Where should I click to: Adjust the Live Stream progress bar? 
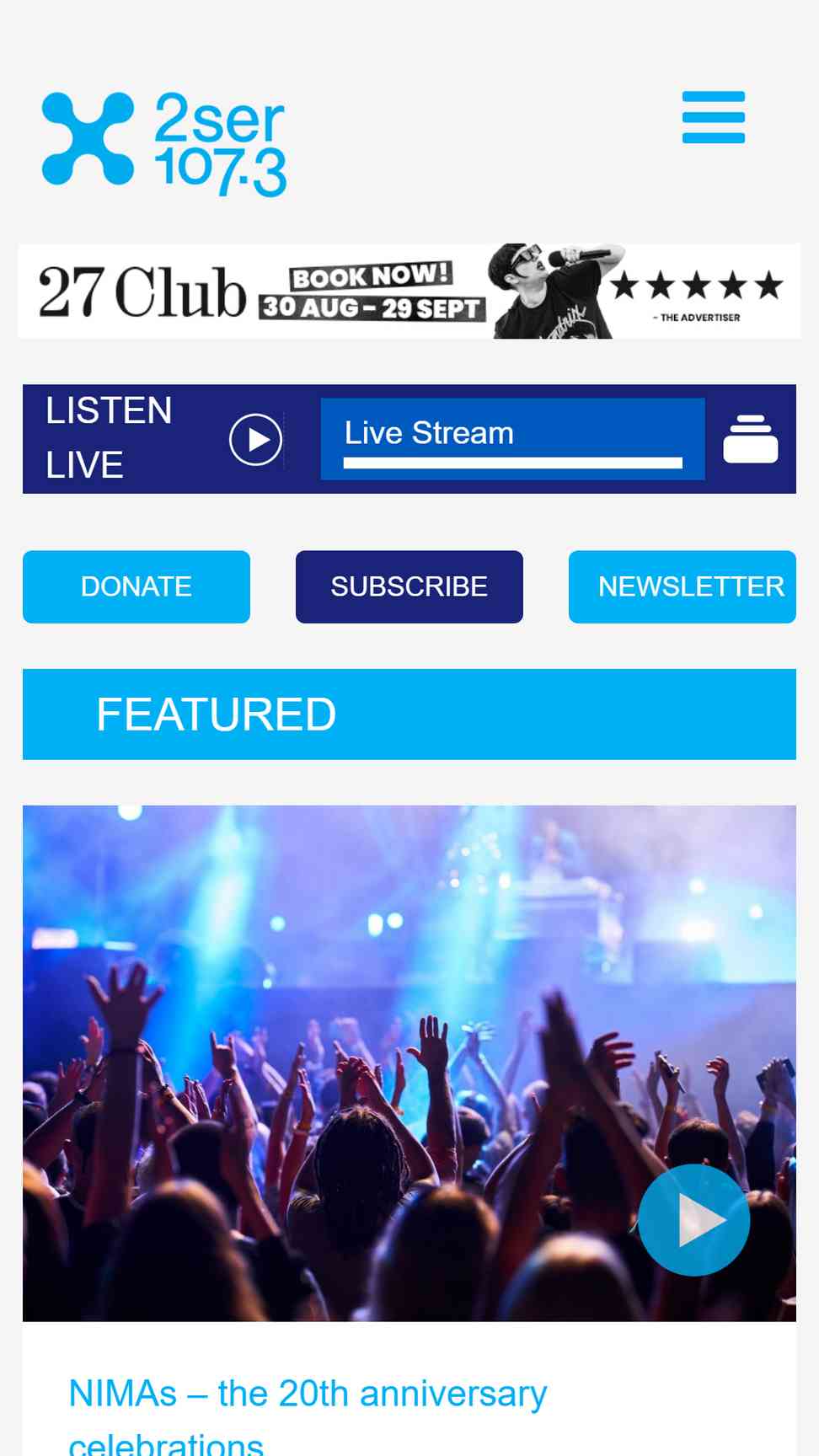pyautogui.click(x=512, y=463)
